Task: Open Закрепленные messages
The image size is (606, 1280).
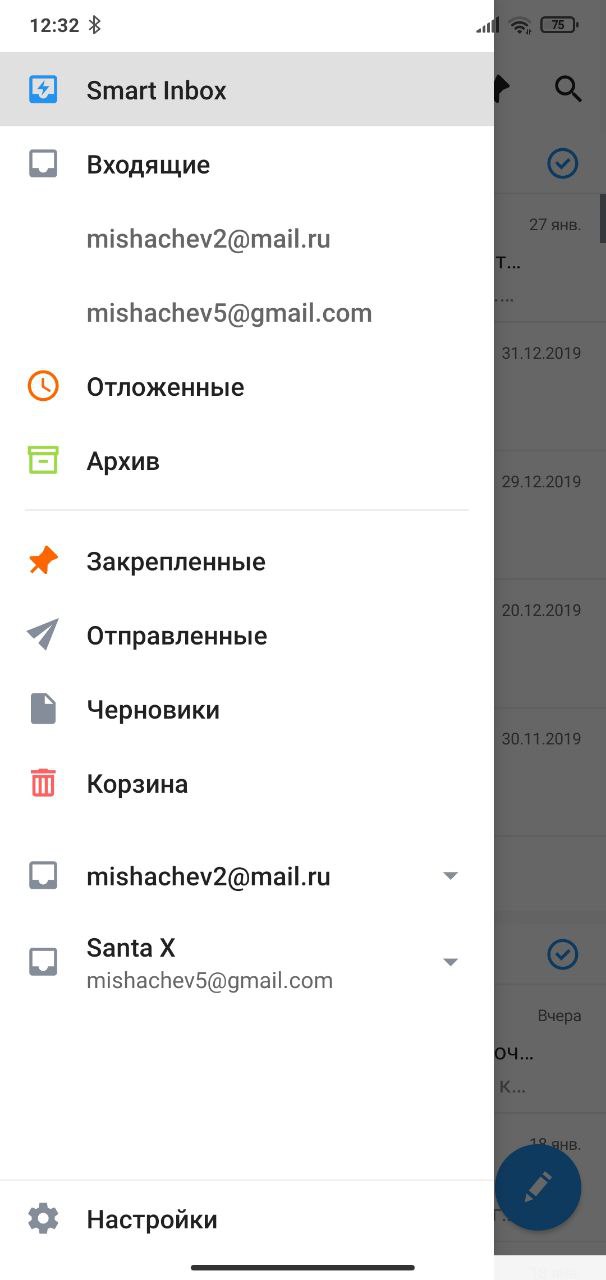Action: [247, 561]
